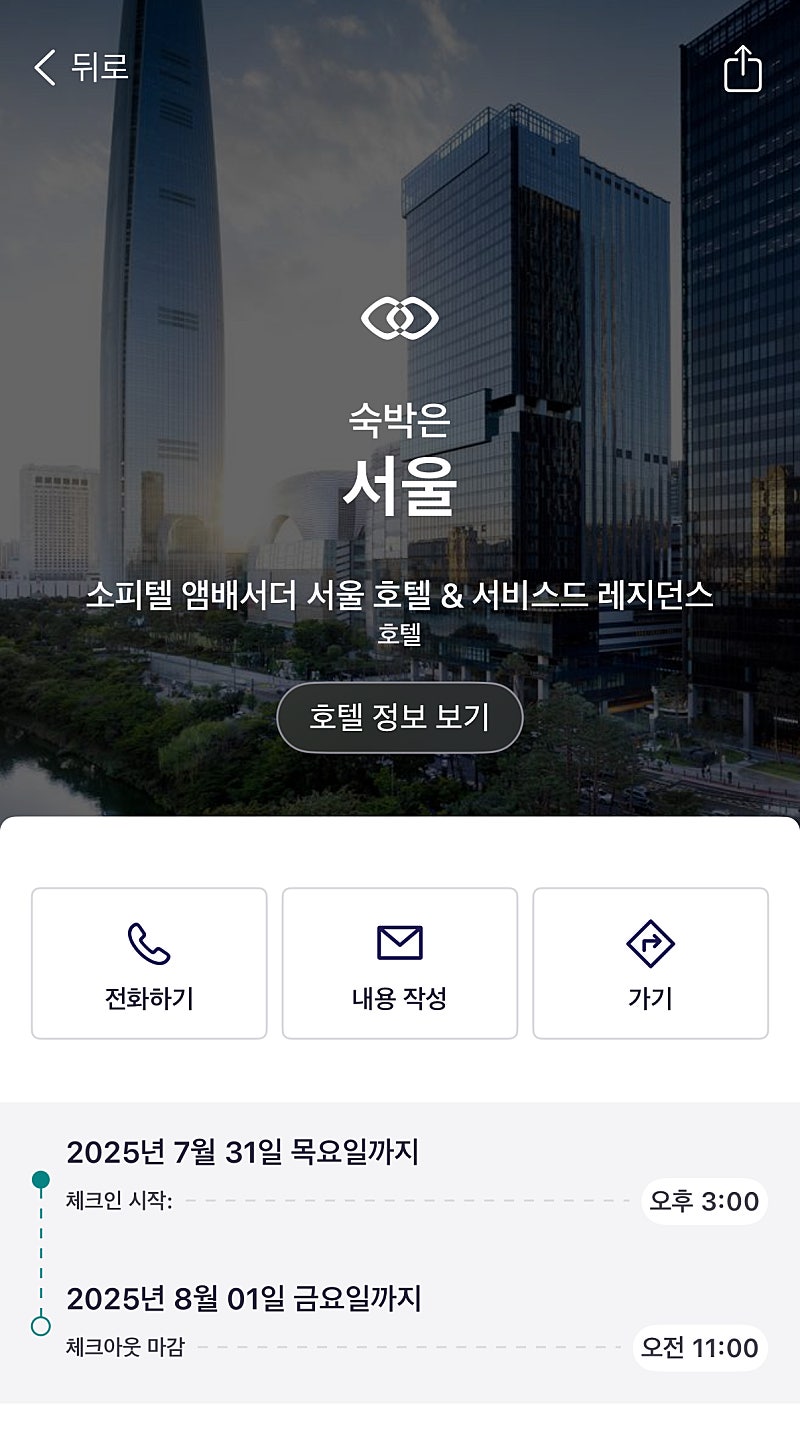This screenshot has height=1438, width=800.
Task: Call the hotel via 전화하기
Action: [x=149, y=963]
